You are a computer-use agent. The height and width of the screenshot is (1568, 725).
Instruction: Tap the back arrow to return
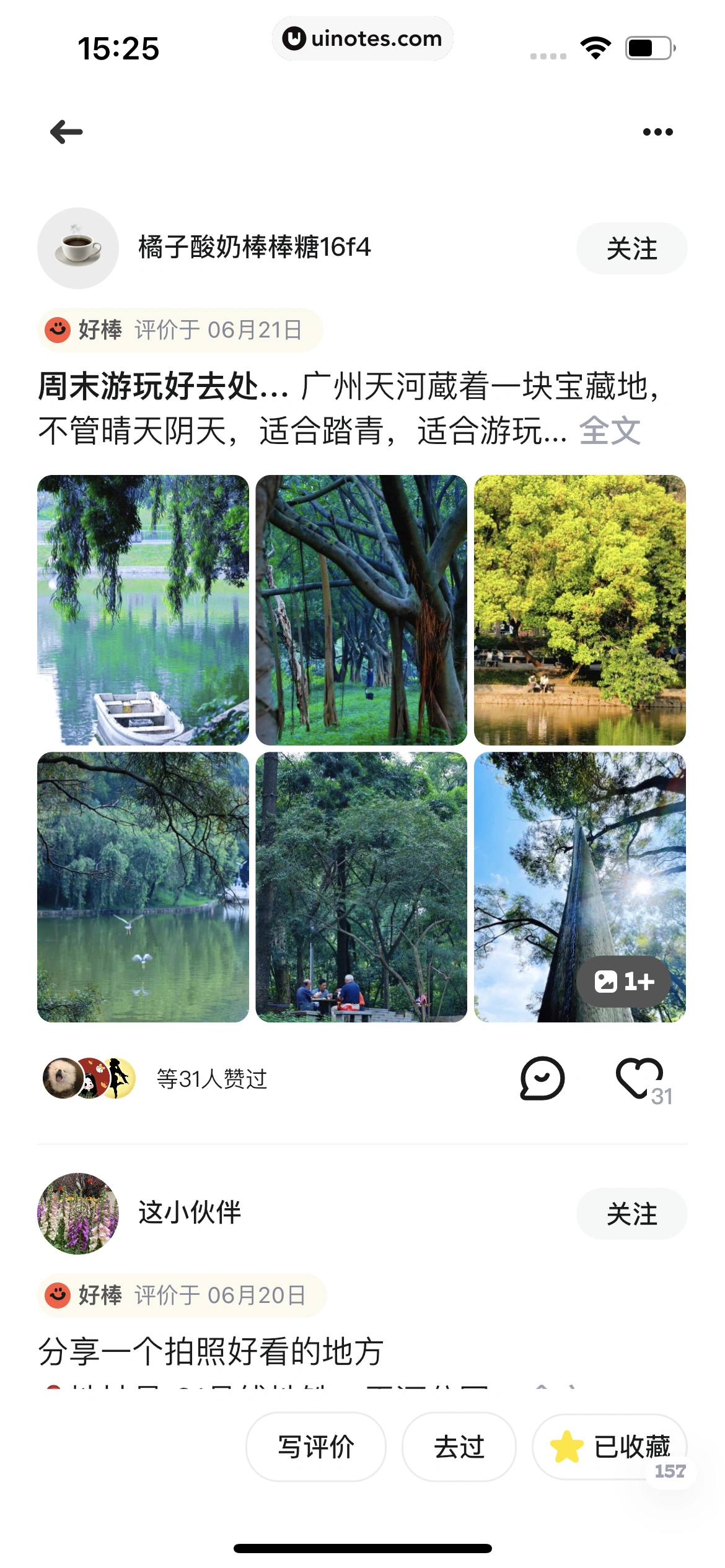(65, 131)
